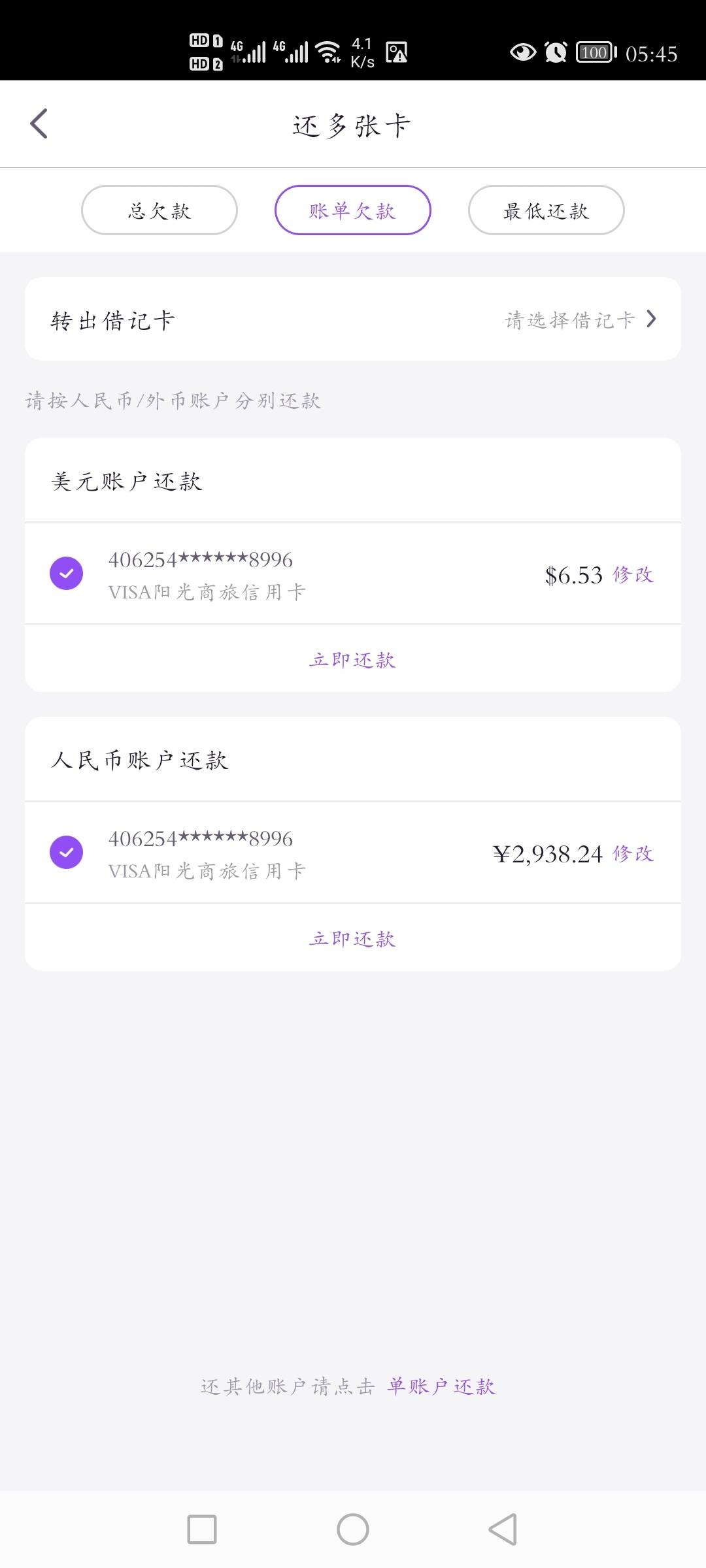Tap 修改 next to $6.53
Screen dimensions: 706x1568
(x=633, y=575)
